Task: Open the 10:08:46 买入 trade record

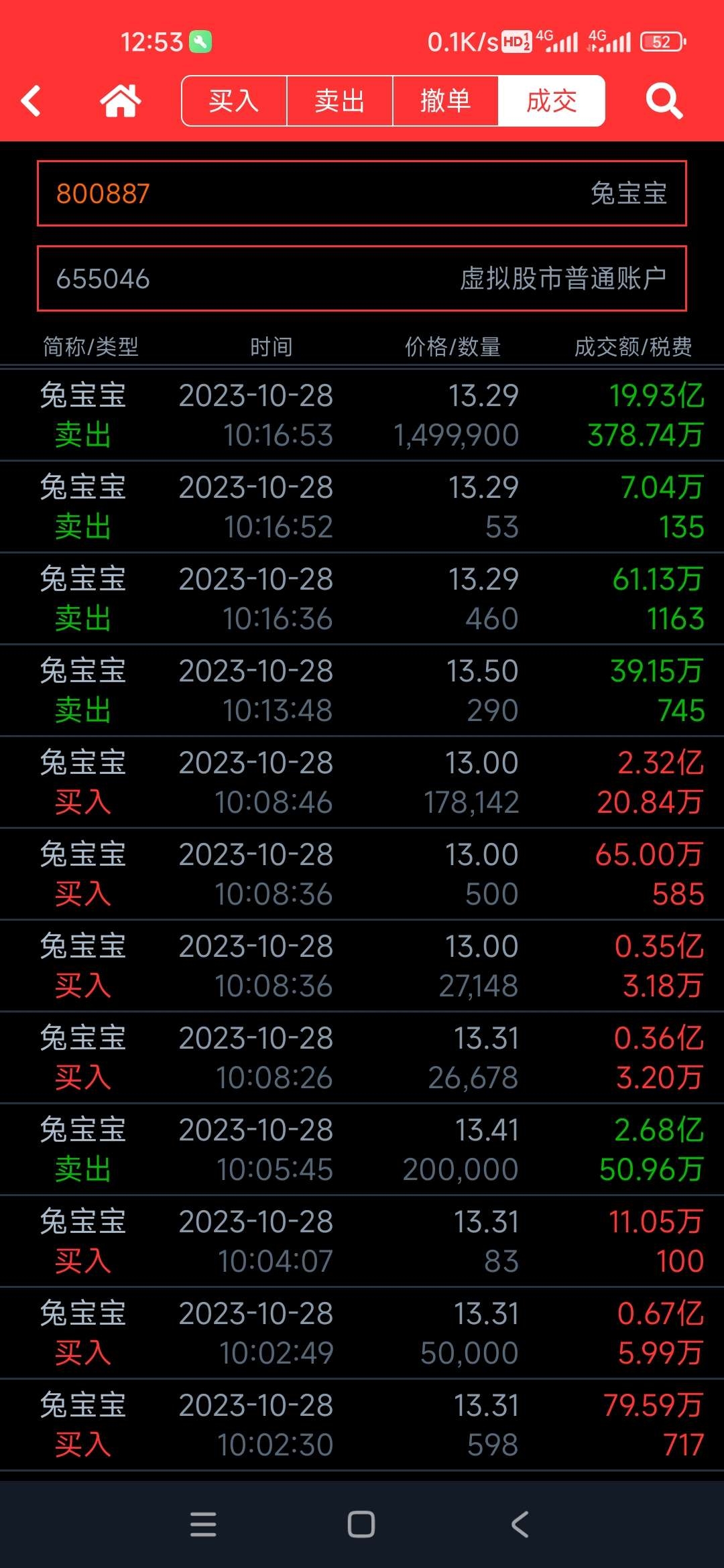Action: (x=362, y=782)
